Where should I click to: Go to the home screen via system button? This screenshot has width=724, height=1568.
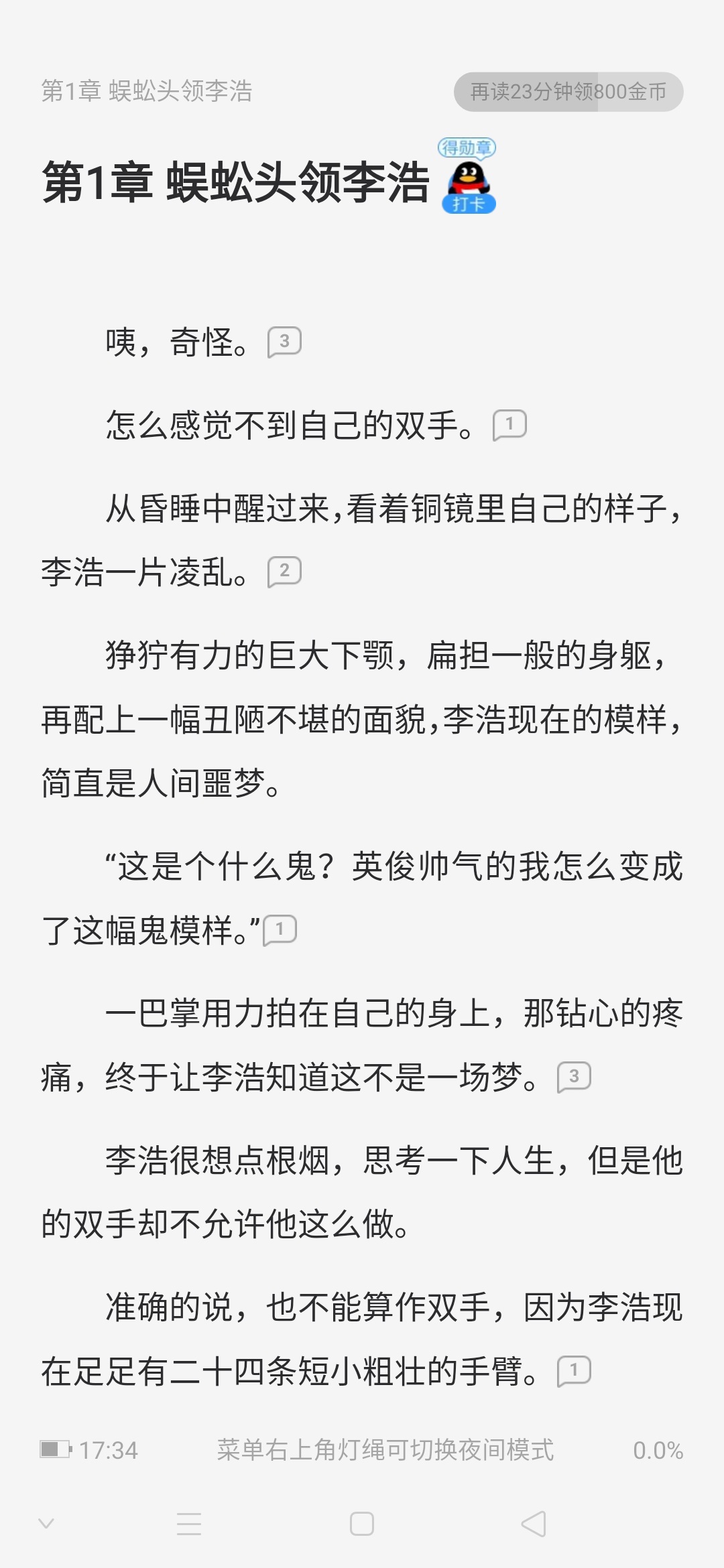362,1524
